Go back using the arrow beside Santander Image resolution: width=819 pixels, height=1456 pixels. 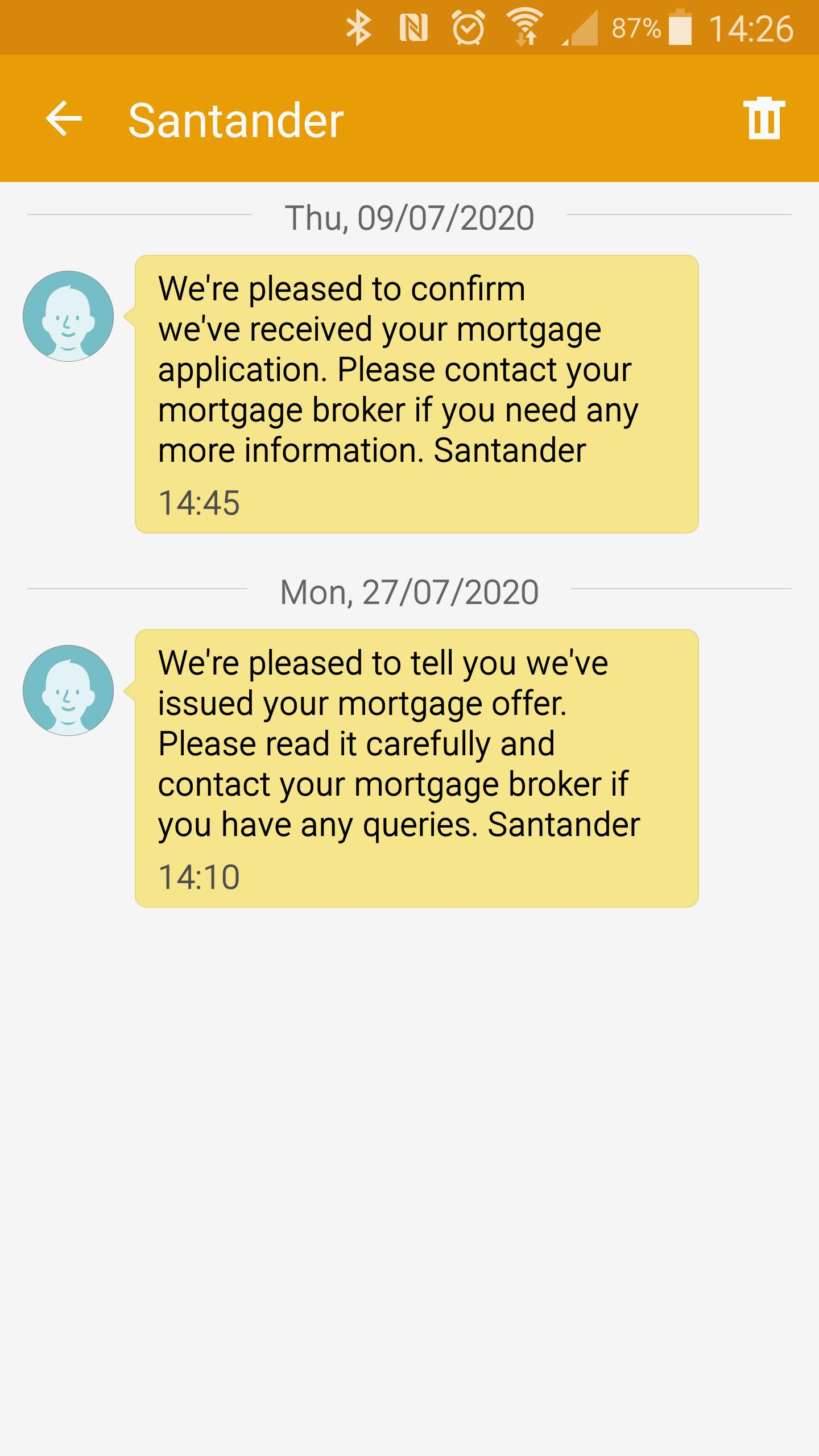(x=64, y=119)
